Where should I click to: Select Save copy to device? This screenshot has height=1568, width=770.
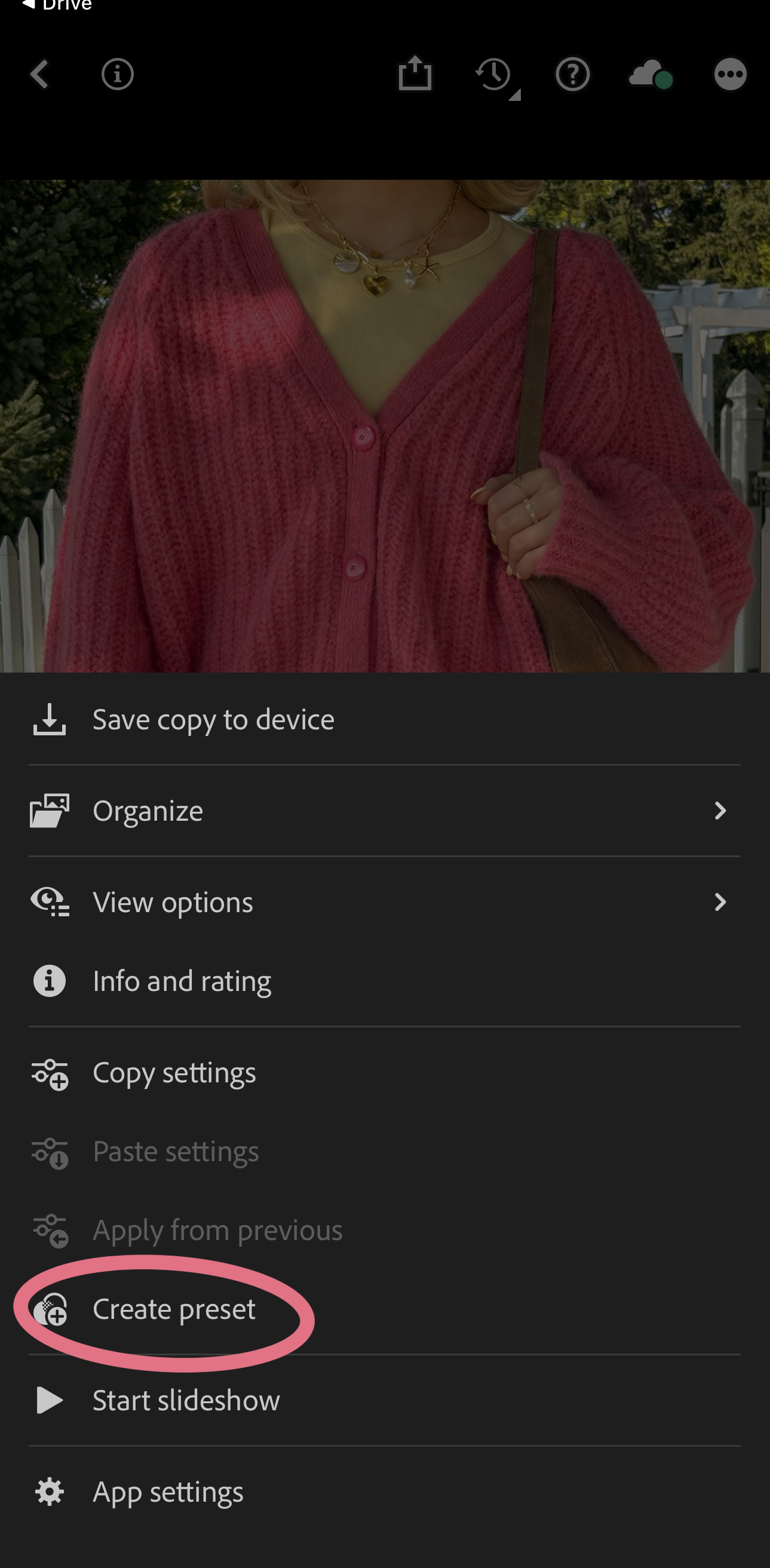[213, 719]
